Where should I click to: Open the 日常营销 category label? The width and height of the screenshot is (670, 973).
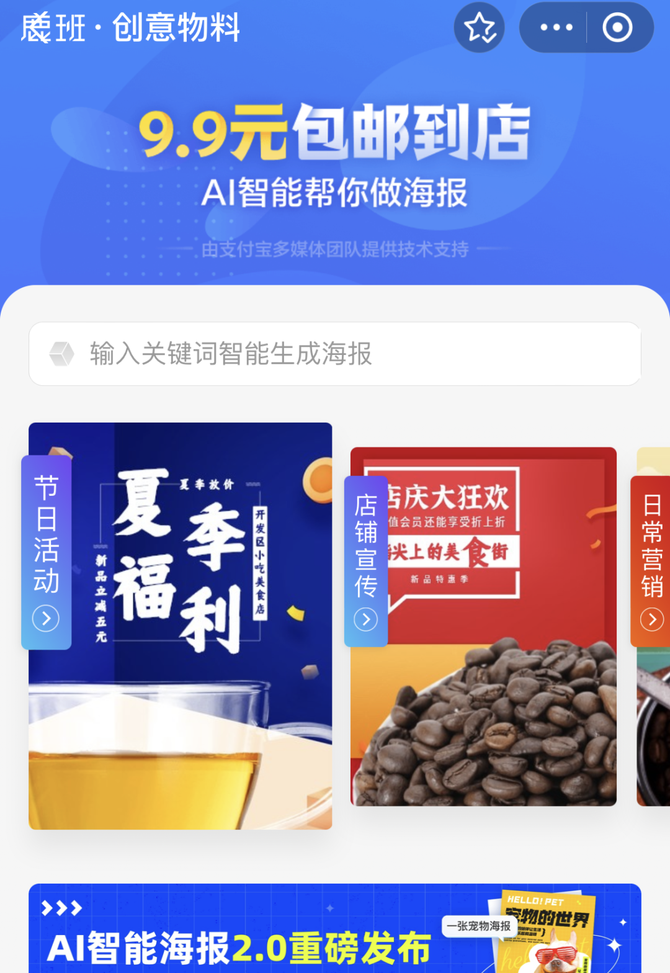[651, 561]
